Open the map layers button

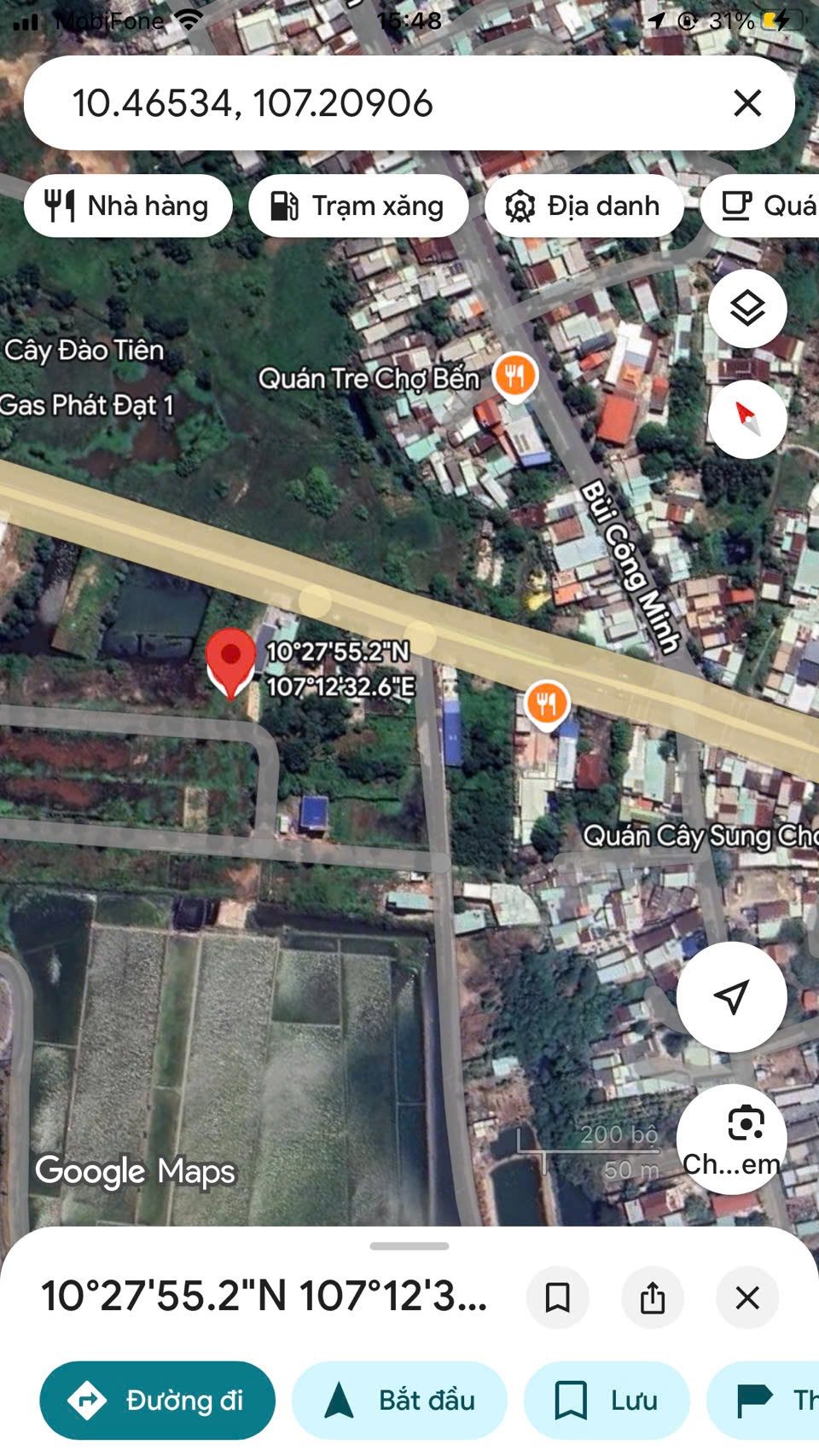(x=747, y=309)
